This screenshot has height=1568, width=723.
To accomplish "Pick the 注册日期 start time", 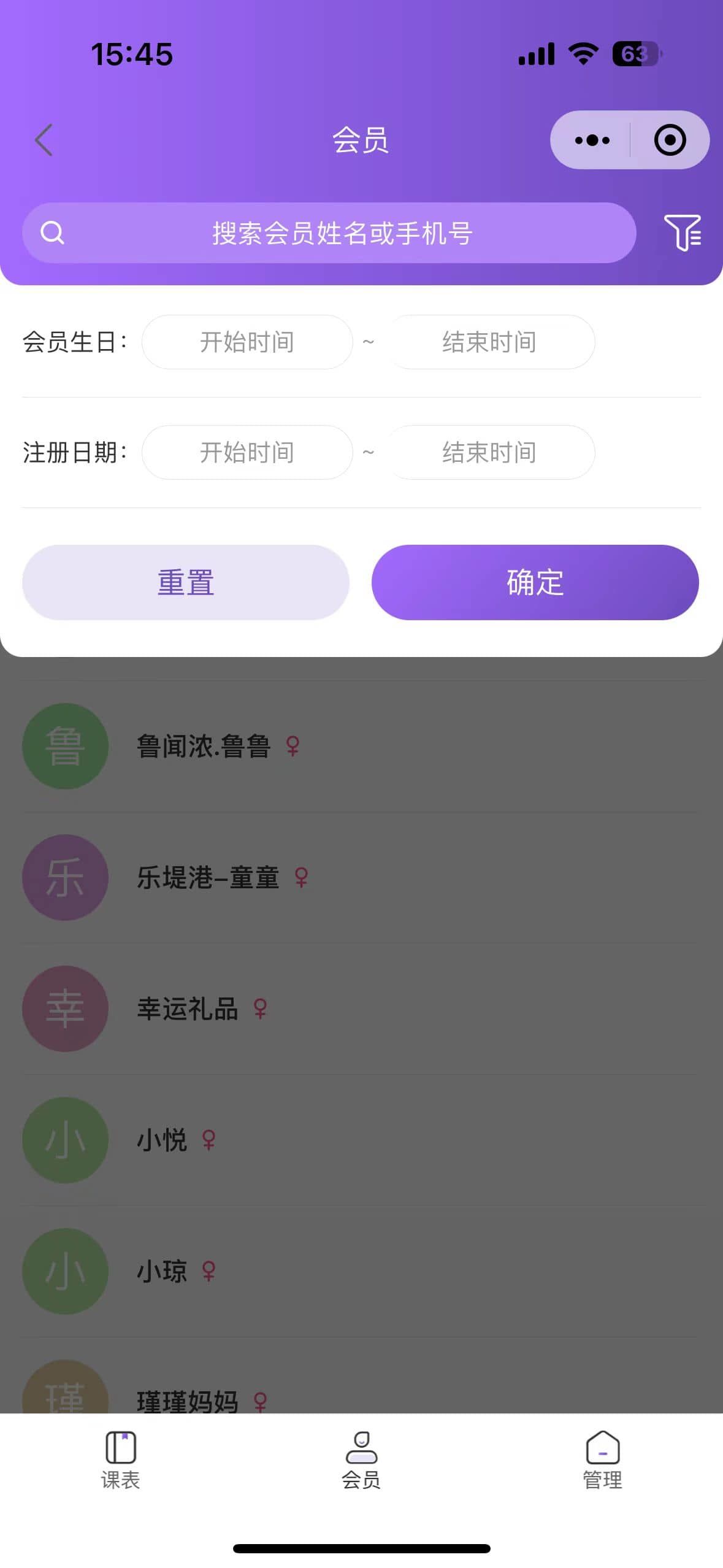I will click(x=247, y=452).
